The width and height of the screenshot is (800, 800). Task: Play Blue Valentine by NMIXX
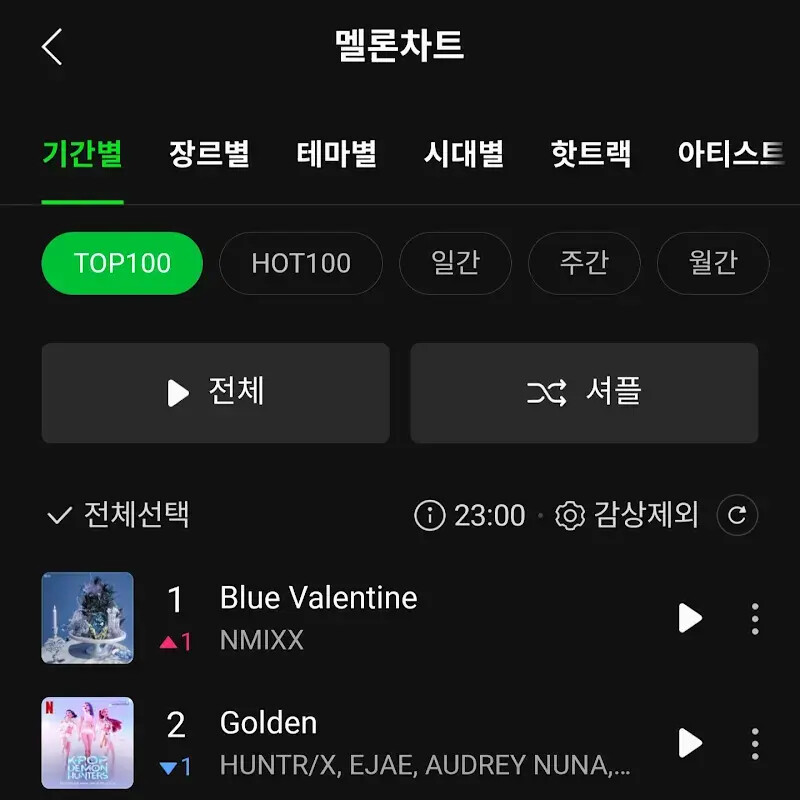click(690, 618)
